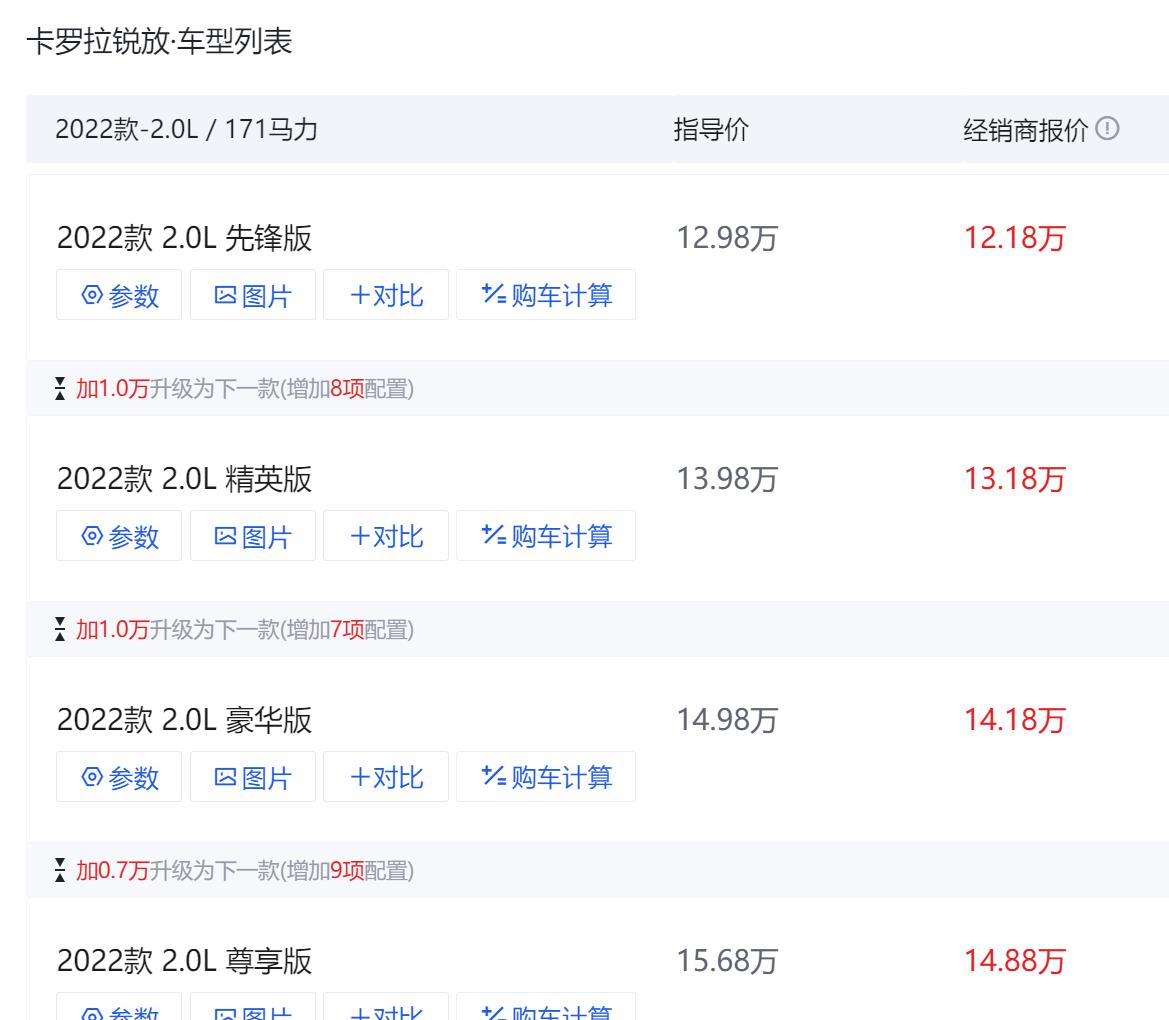Viewport: 1169px width, 1020px height.
Task: Open the 2022款 2.0L 豪华版 model
Action: point(185,720)
